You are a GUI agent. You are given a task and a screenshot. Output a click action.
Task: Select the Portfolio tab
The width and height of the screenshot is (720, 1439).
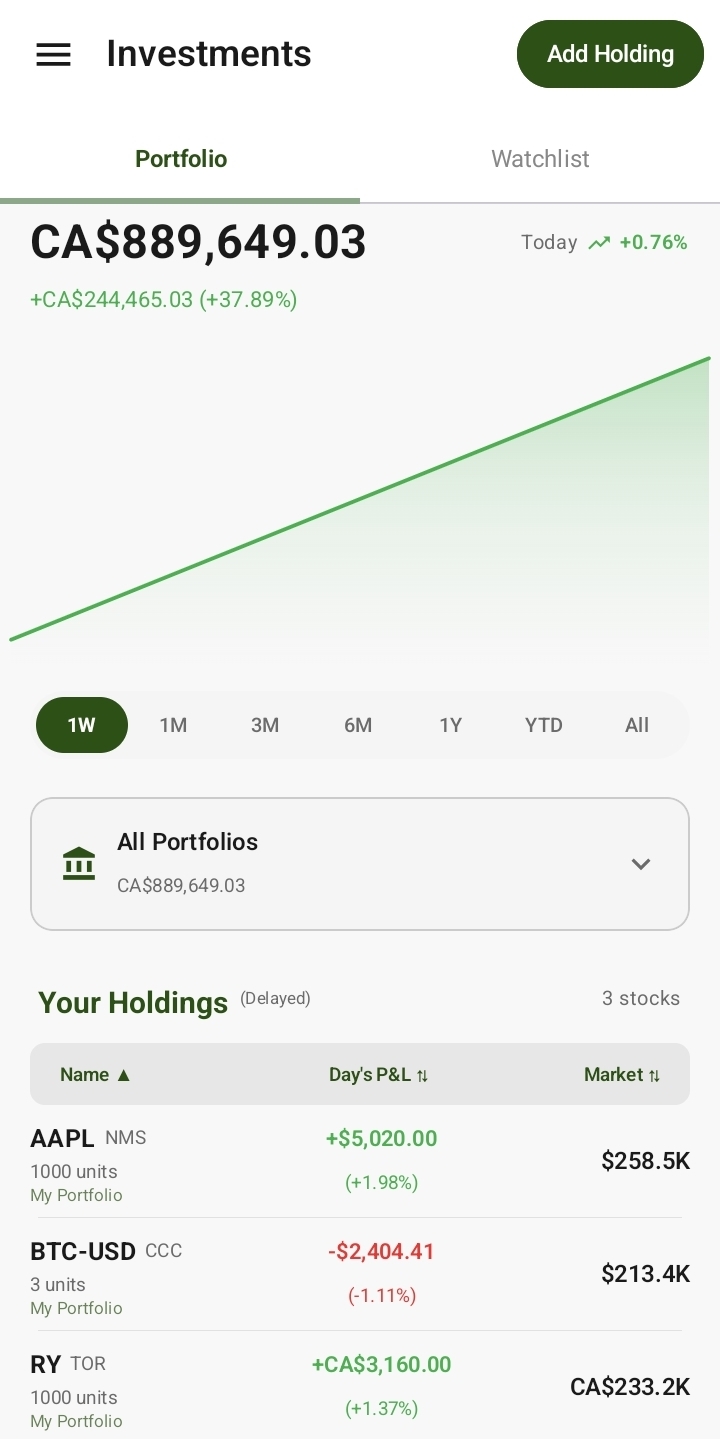point(181,158)
